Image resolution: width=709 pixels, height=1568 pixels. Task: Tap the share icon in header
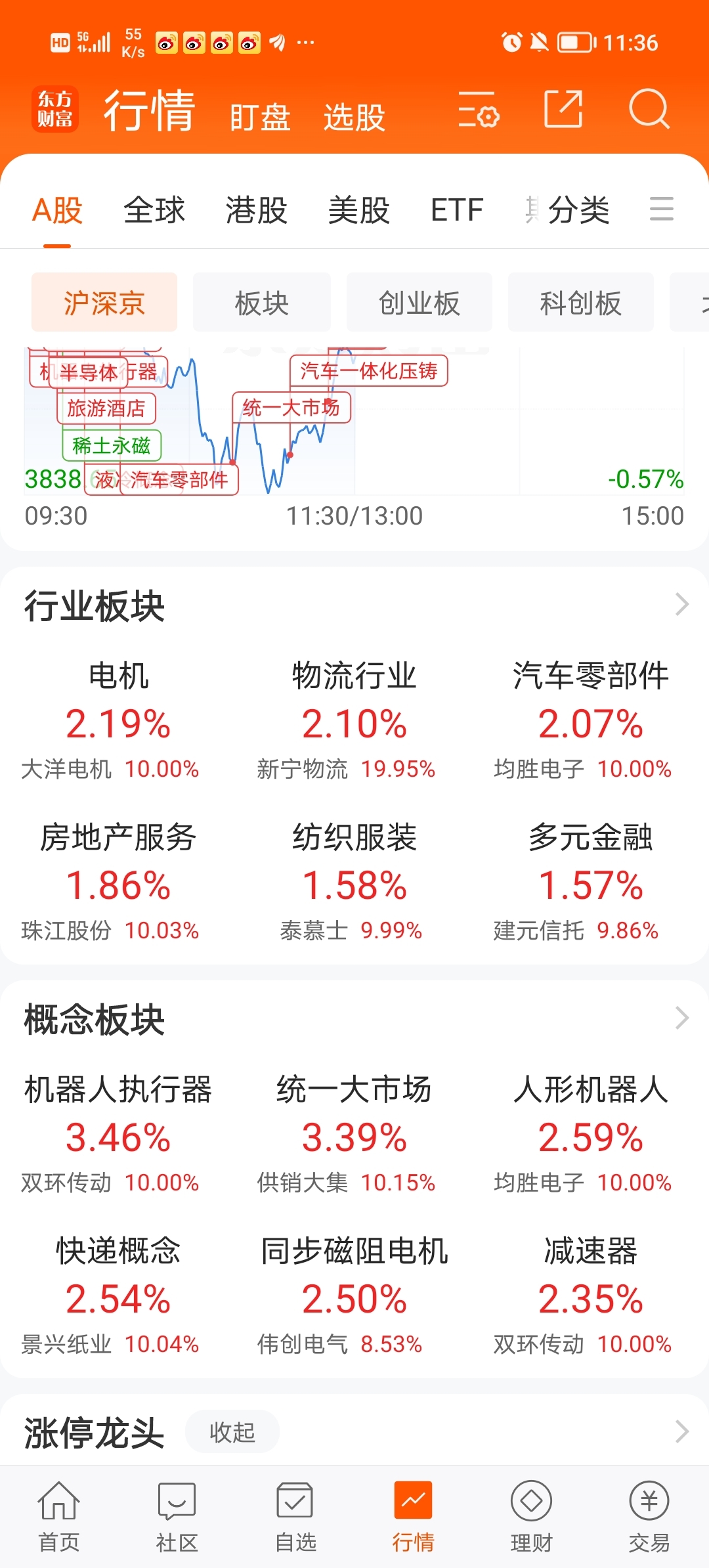(x=563, y=109)
